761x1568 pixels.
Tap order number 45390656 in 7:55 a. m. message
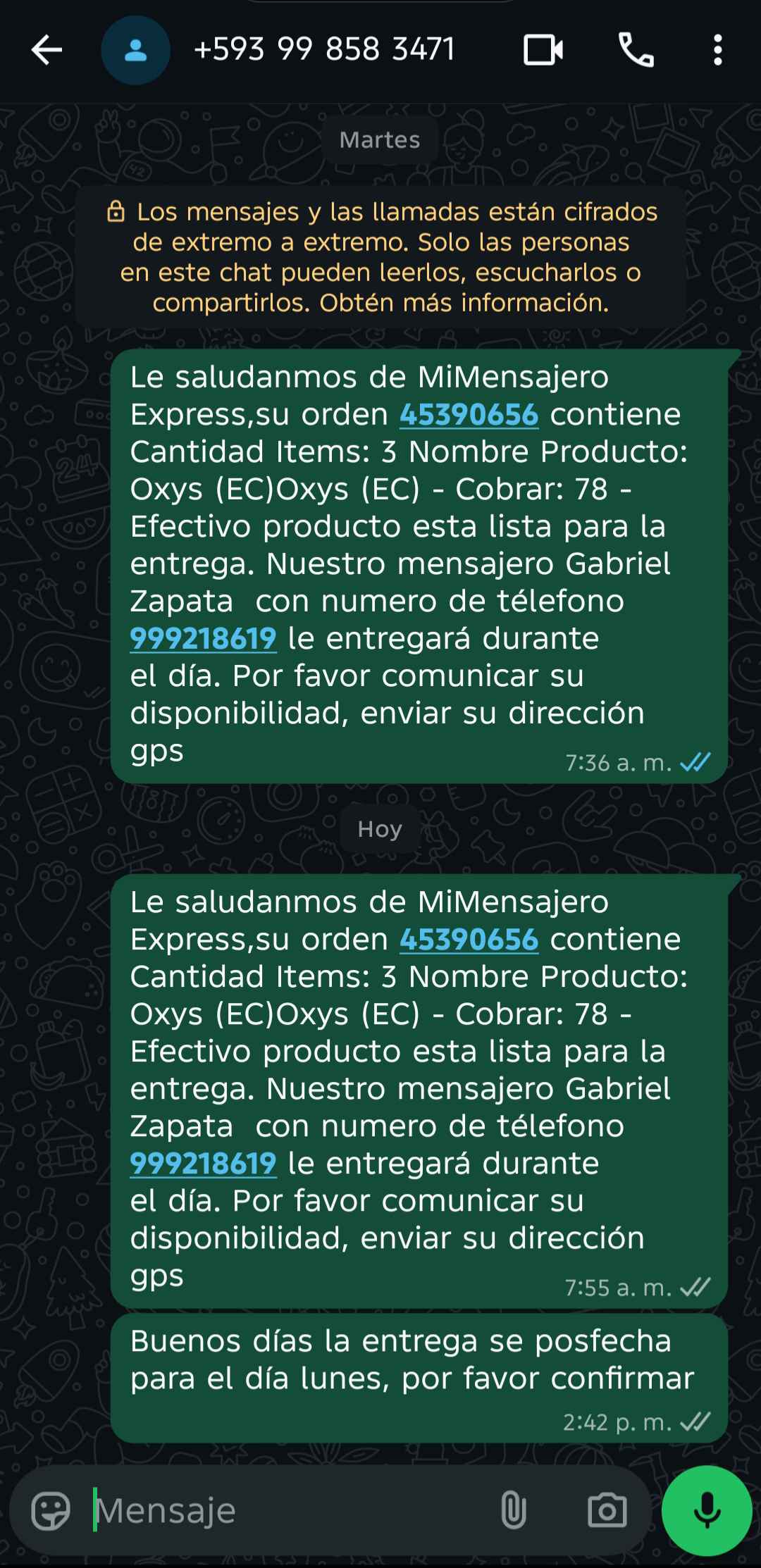[469, 939]
